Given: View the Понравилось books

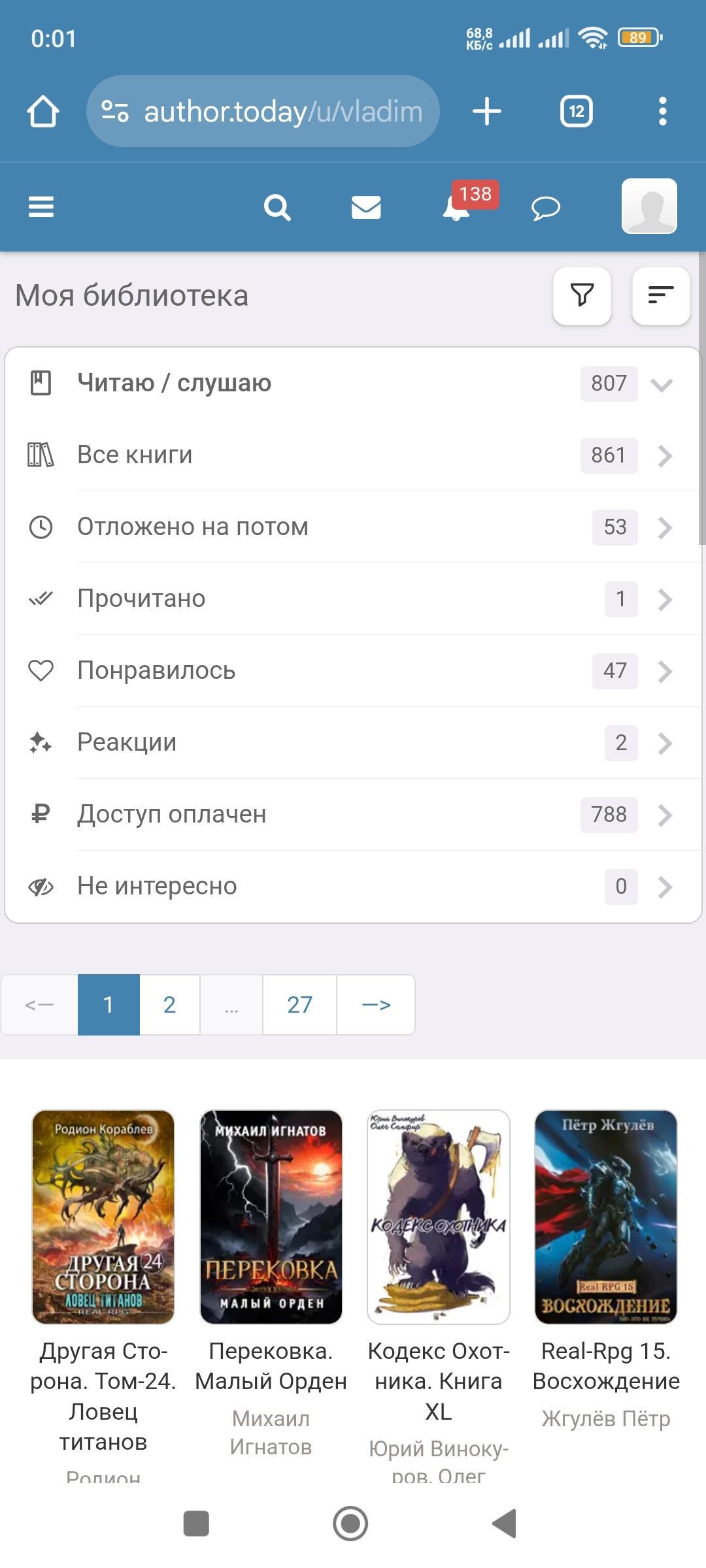Looking at the screenshot, I should click(353, 671).
